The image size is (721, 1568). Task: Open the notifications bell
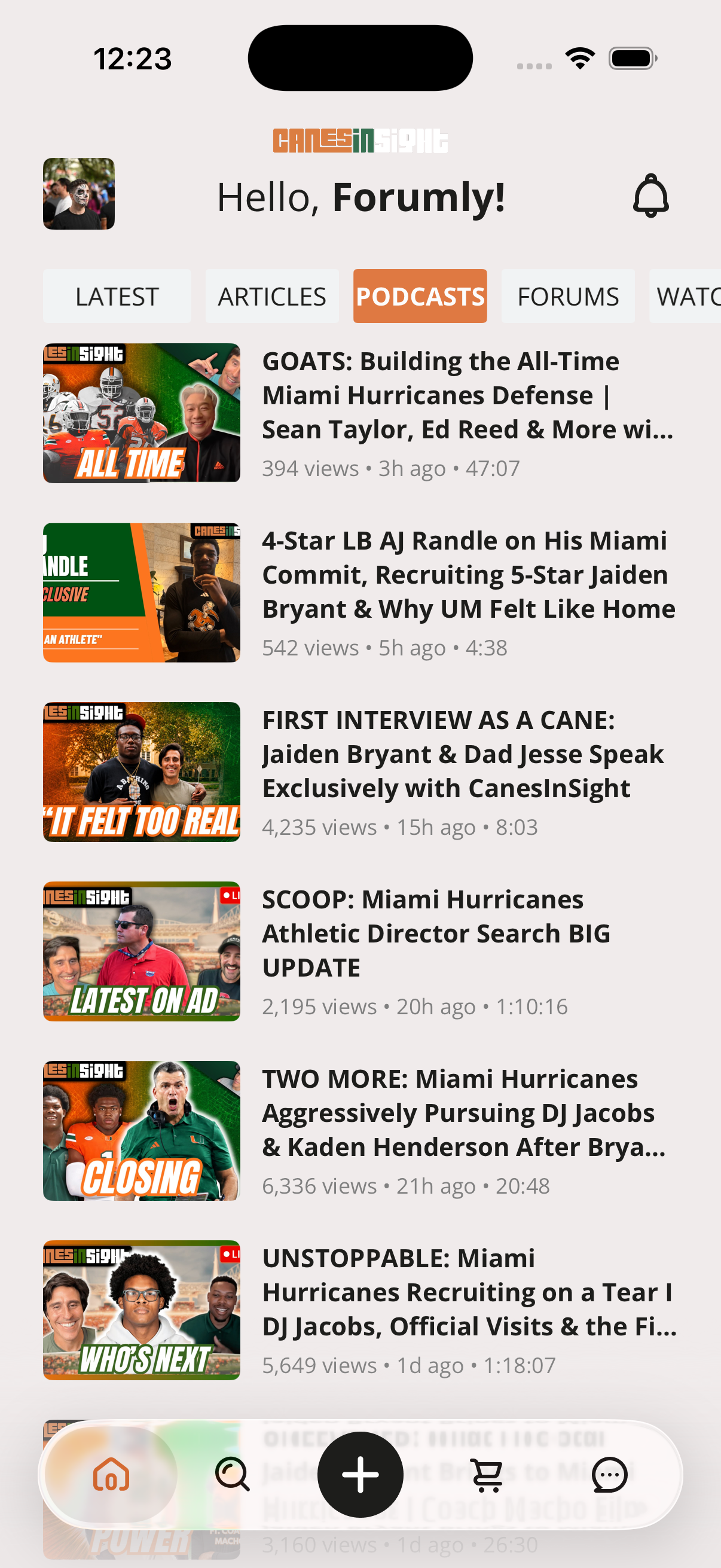click(650, 196)
